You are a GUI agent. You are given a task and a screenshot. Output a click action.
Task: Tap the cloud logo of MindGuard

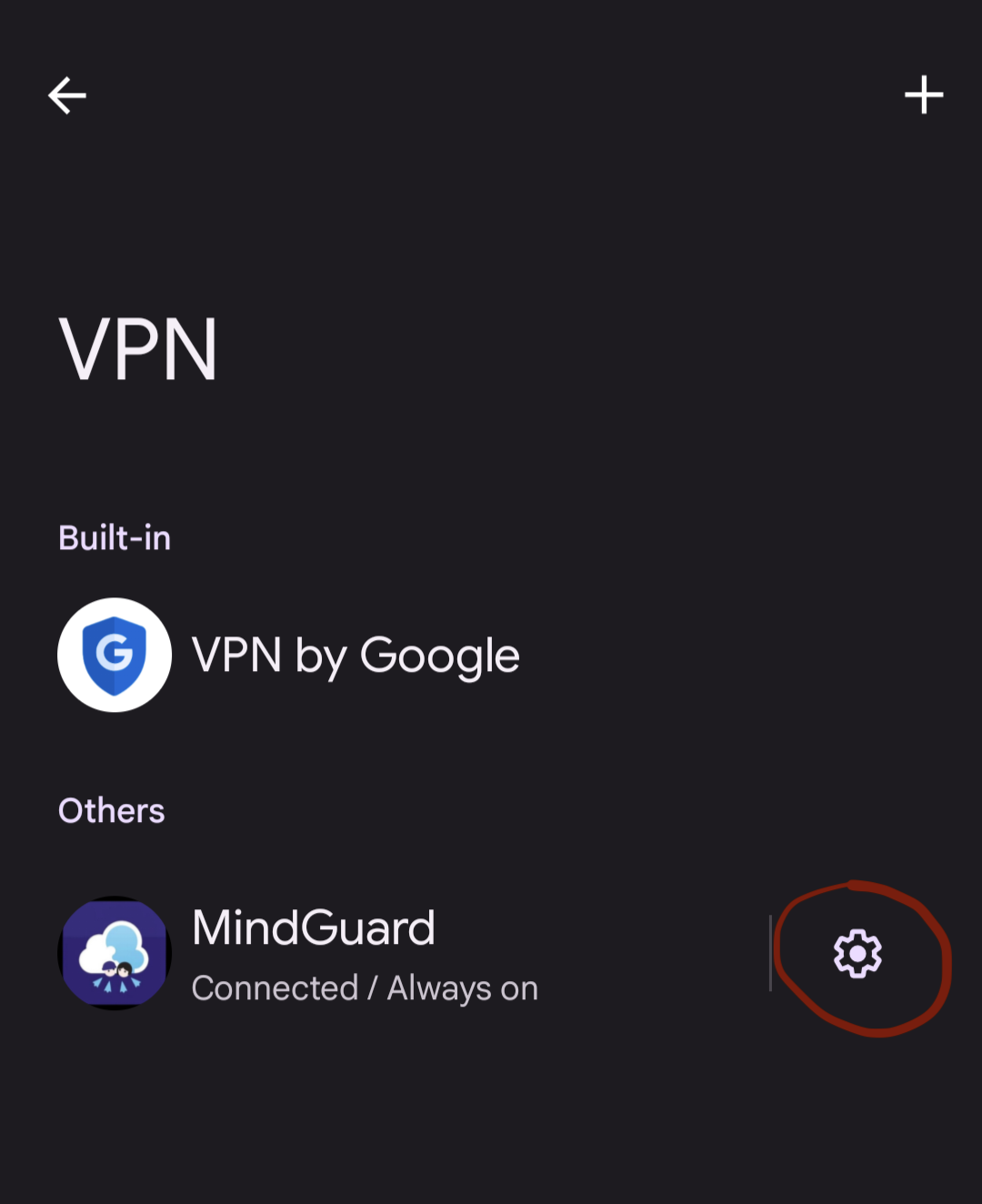pyautogui.click(x=115, y=952)
